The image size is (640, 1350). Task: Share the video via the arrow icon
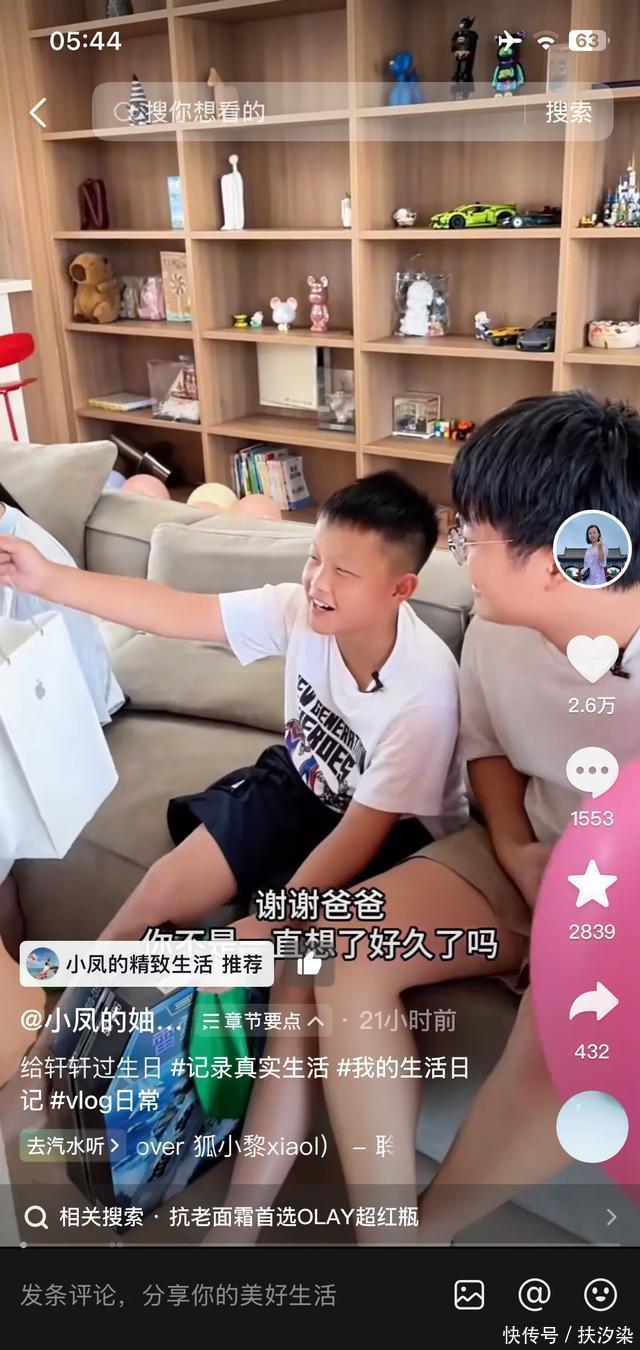(x=592, y=1002)
